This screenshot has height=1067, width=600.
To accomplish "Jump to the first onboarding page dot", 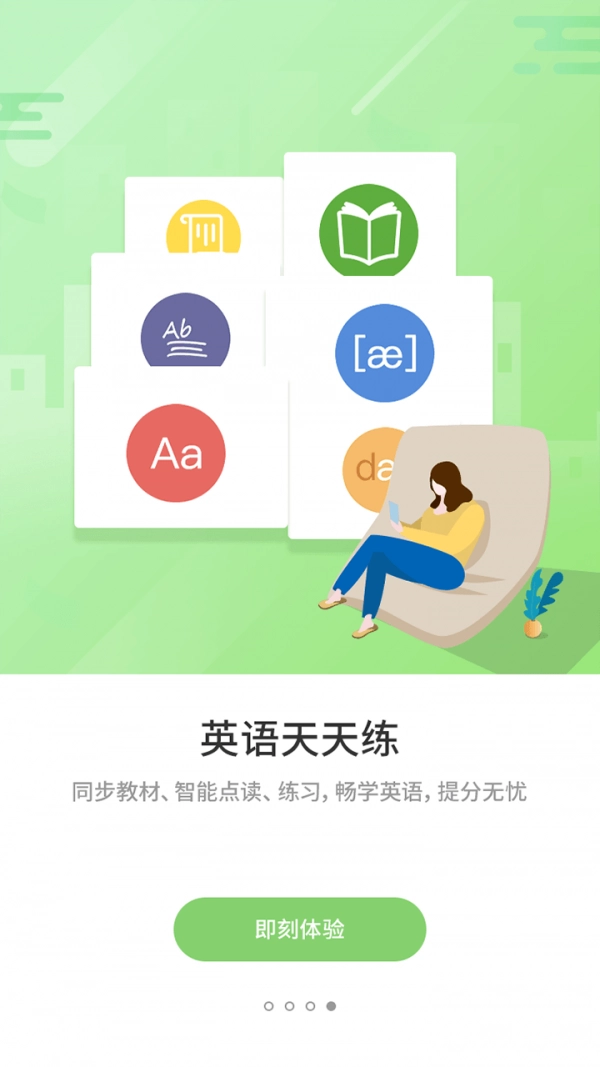I will [268, 1006].
